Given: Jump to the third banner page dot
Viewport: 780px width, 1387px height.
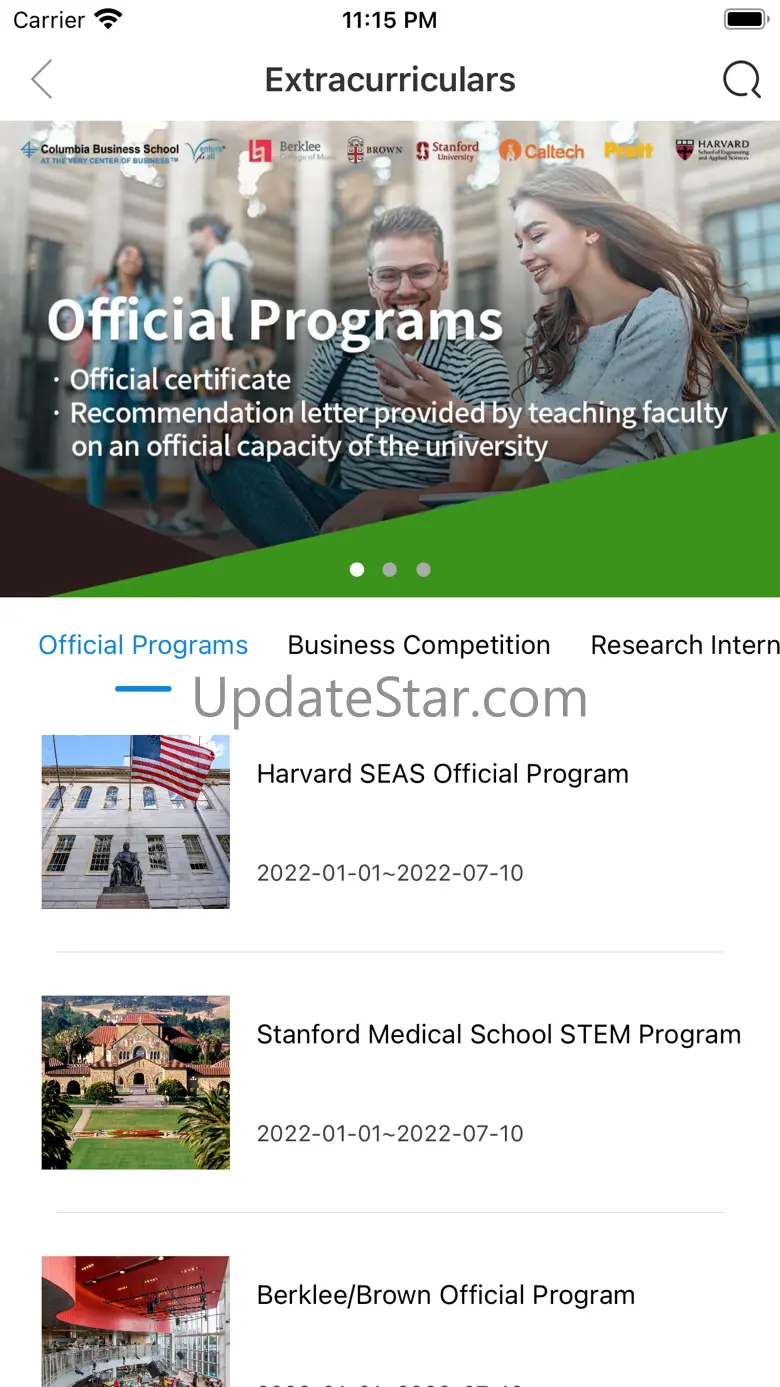Looking at the screenshot, I should pyautogui.click(x=424, y=569).
